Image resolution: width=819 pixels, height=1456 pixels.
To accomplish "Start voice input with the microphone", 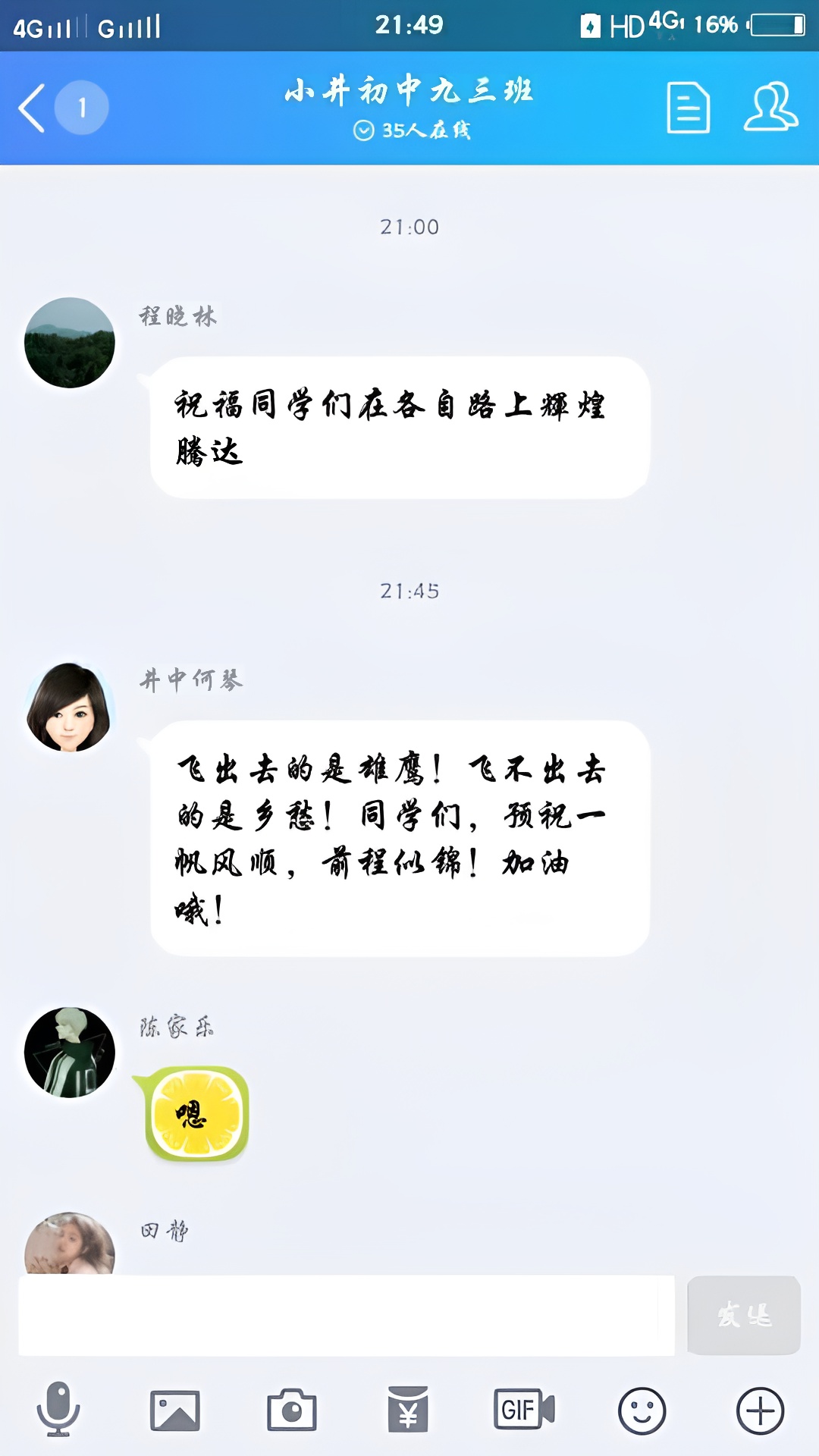I will tap(58, 1410).
